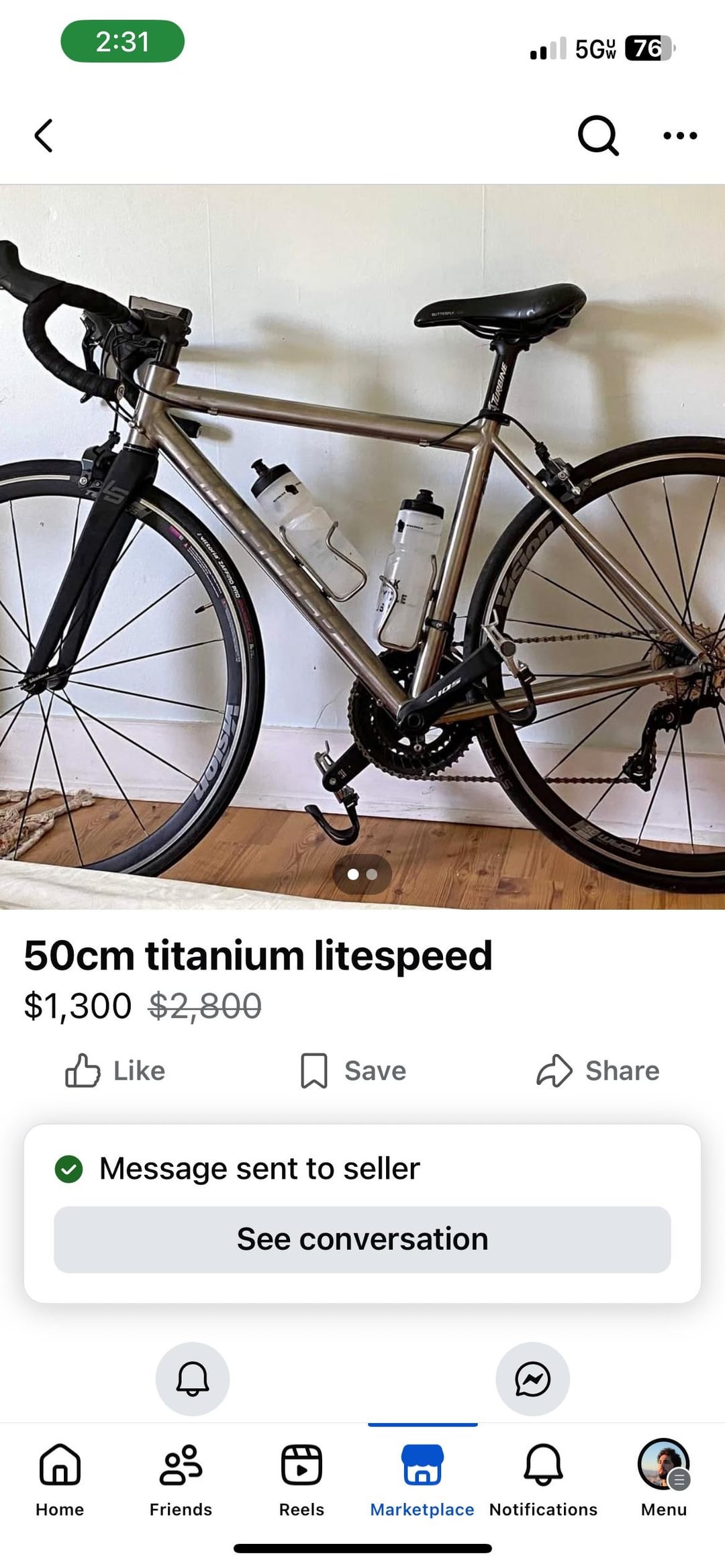The width and height of the screenshot is (725, 1568).
Task: Share this bike listing
Action: [x=597, y=1070]
